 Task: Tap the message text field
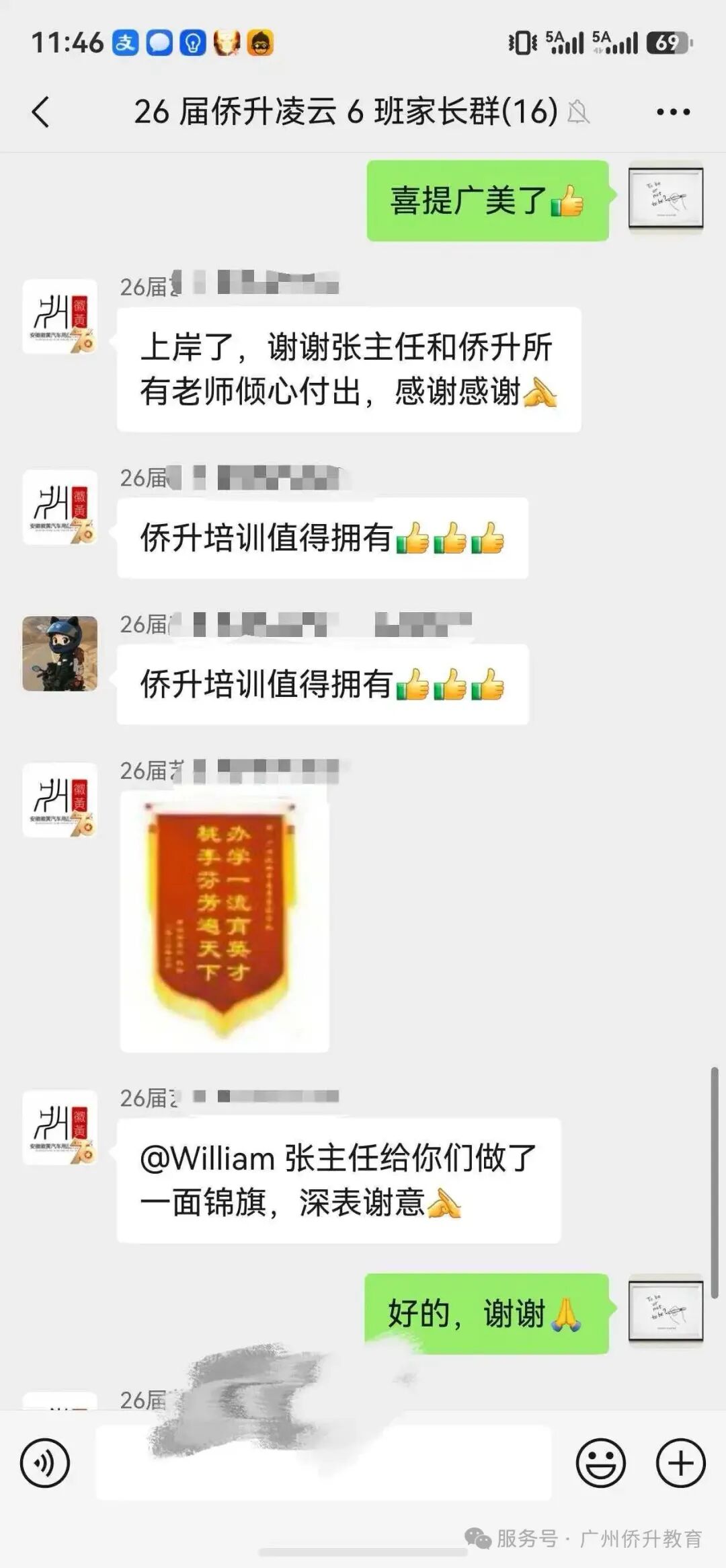point(323,1462)
